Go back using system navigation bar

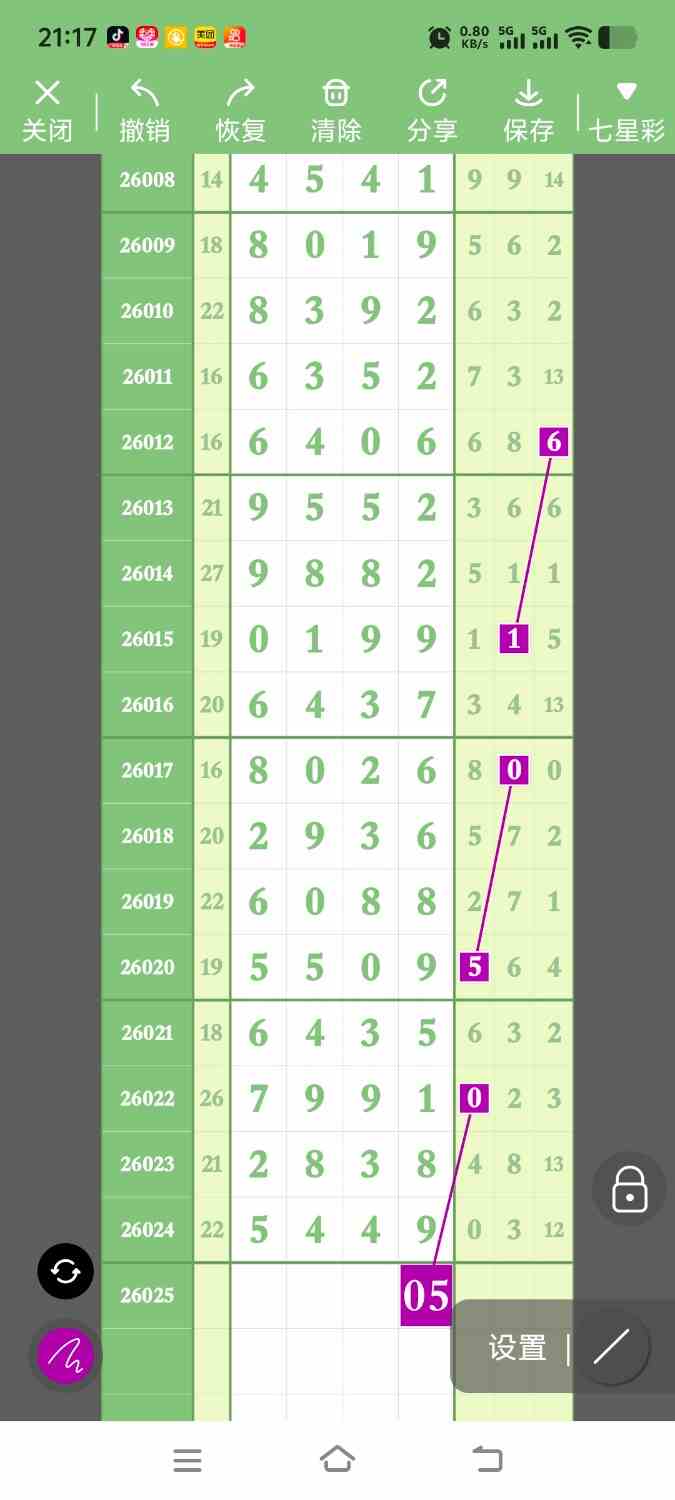coord(487,1460)
